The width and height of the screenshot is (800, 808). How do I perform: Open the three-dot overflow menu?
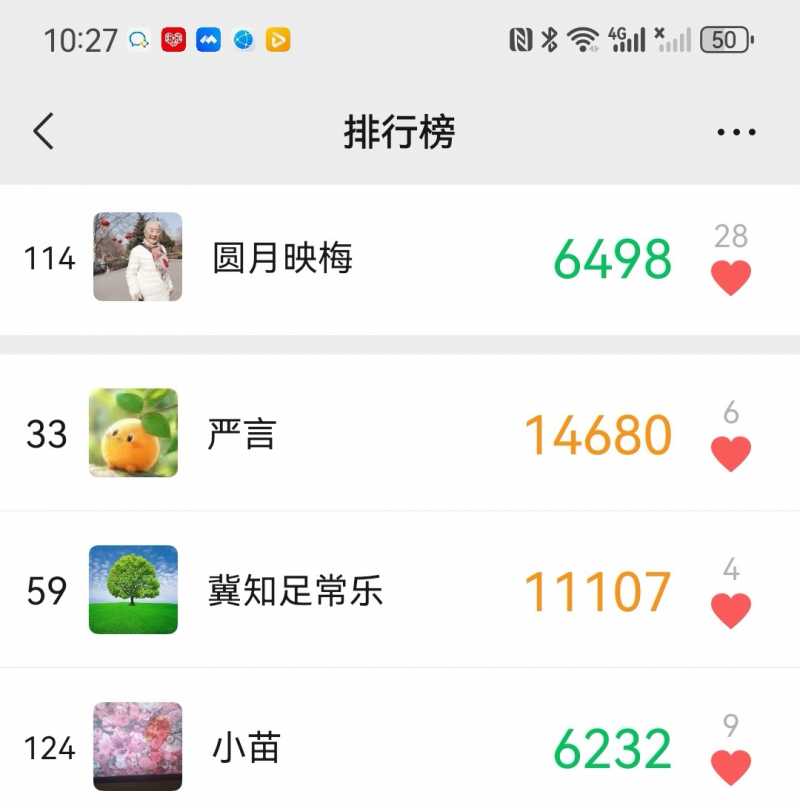tap(736, 132)
